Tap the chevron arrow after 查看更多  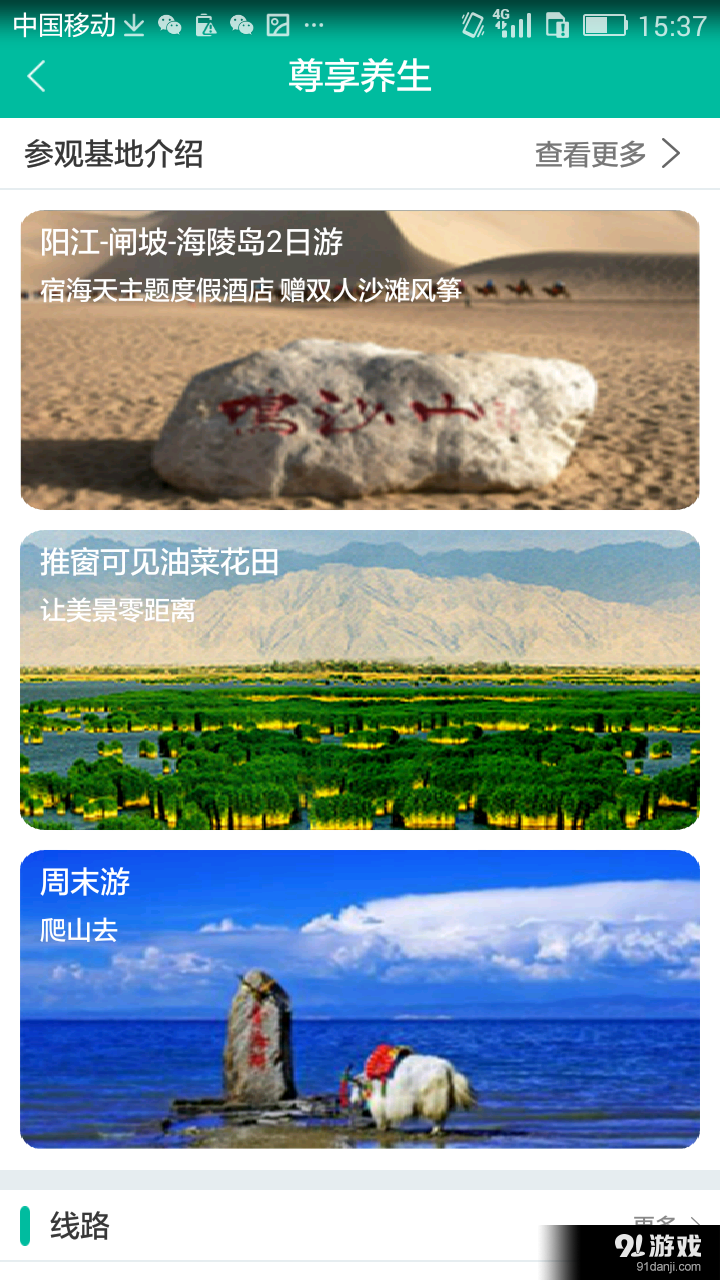pyautogui.click(x=672, y=153)
